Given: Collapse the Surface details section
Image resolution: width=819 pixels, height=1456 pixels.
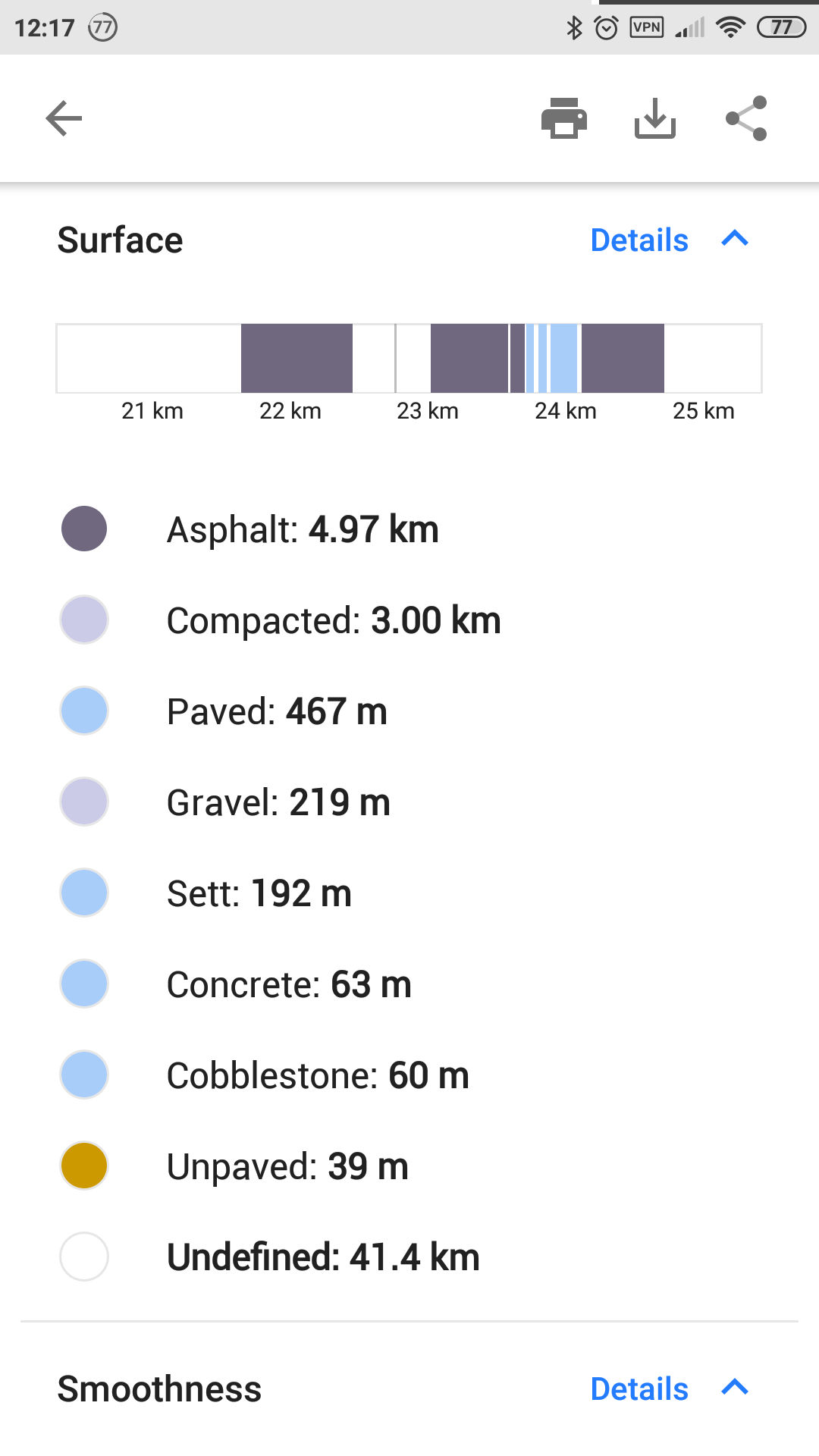Looking at the screenshot, I should tap(734, 240).
